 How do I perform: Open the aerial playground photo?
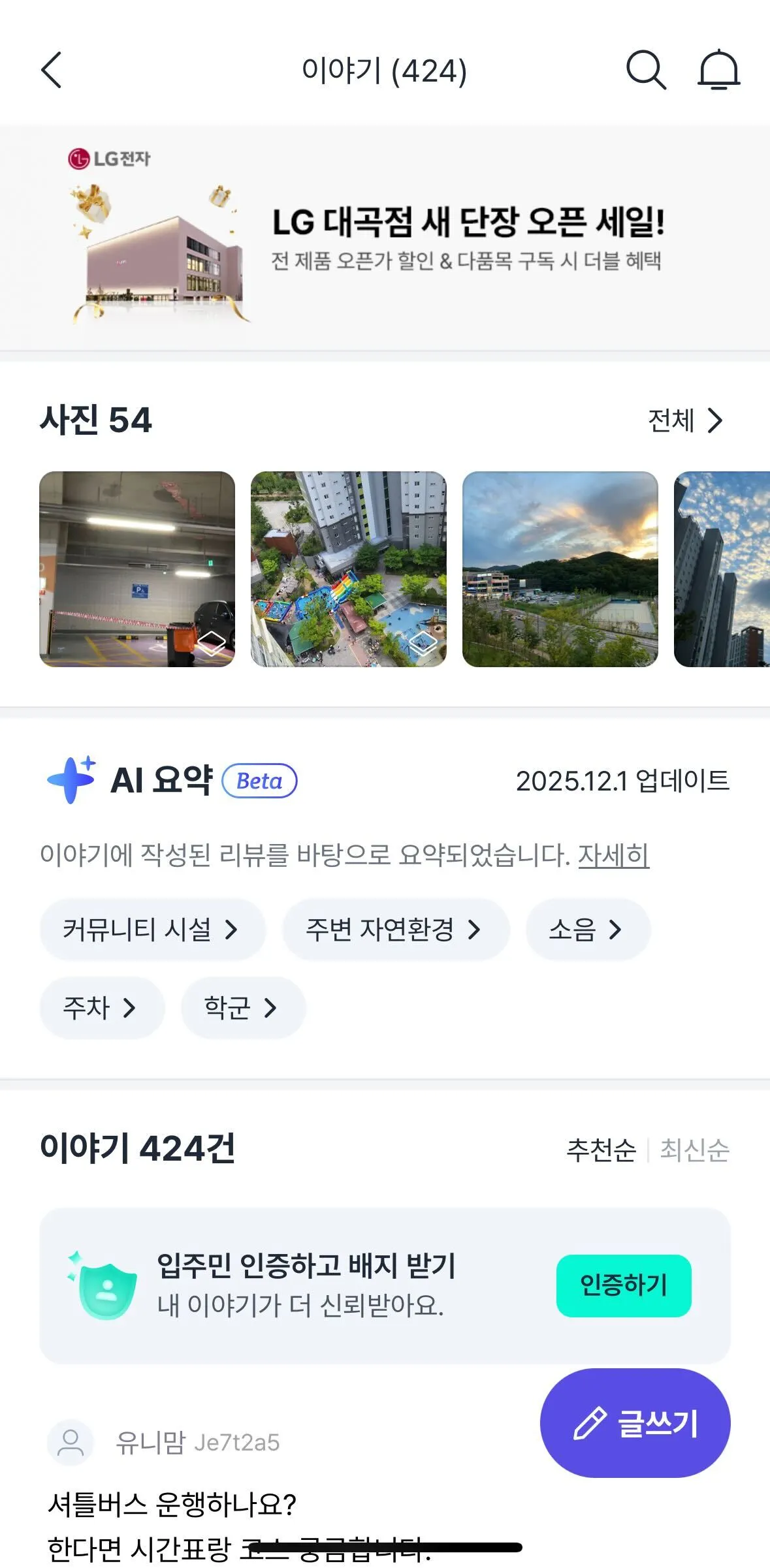click(349, 569)
